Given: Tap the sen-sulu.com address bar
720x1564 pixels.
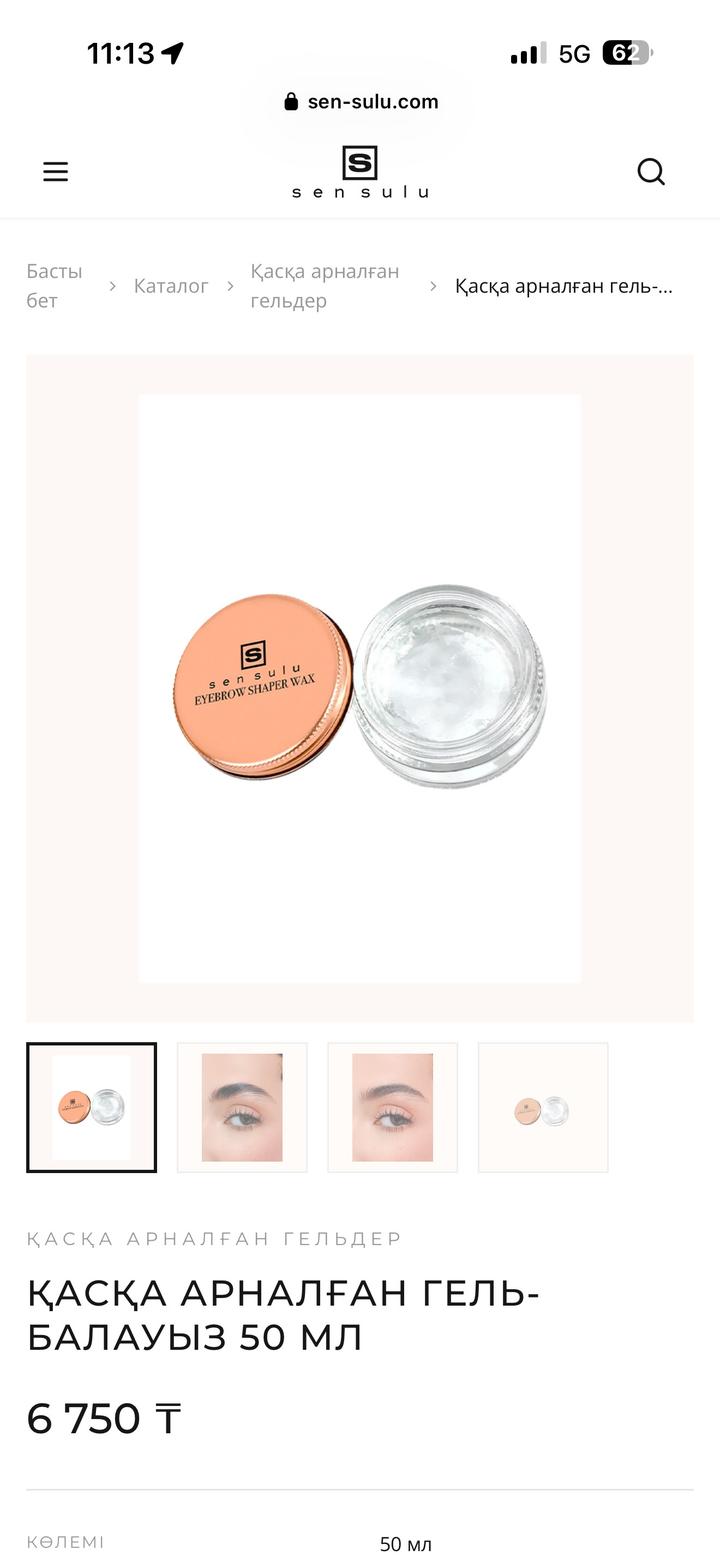Looking at the screenshot, I should tap(360, 101).
